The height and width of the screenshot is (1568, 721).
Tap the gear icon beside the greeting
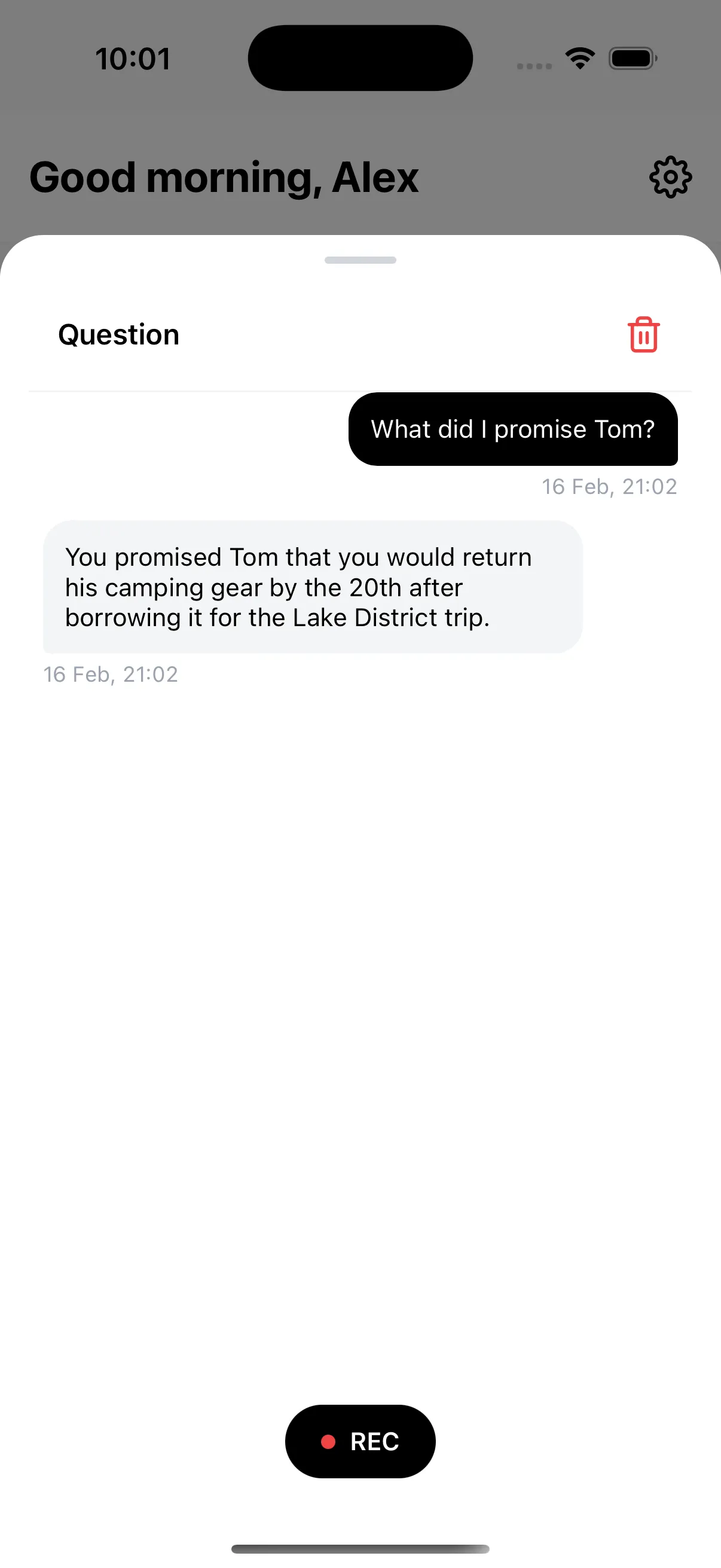(670, 177)
